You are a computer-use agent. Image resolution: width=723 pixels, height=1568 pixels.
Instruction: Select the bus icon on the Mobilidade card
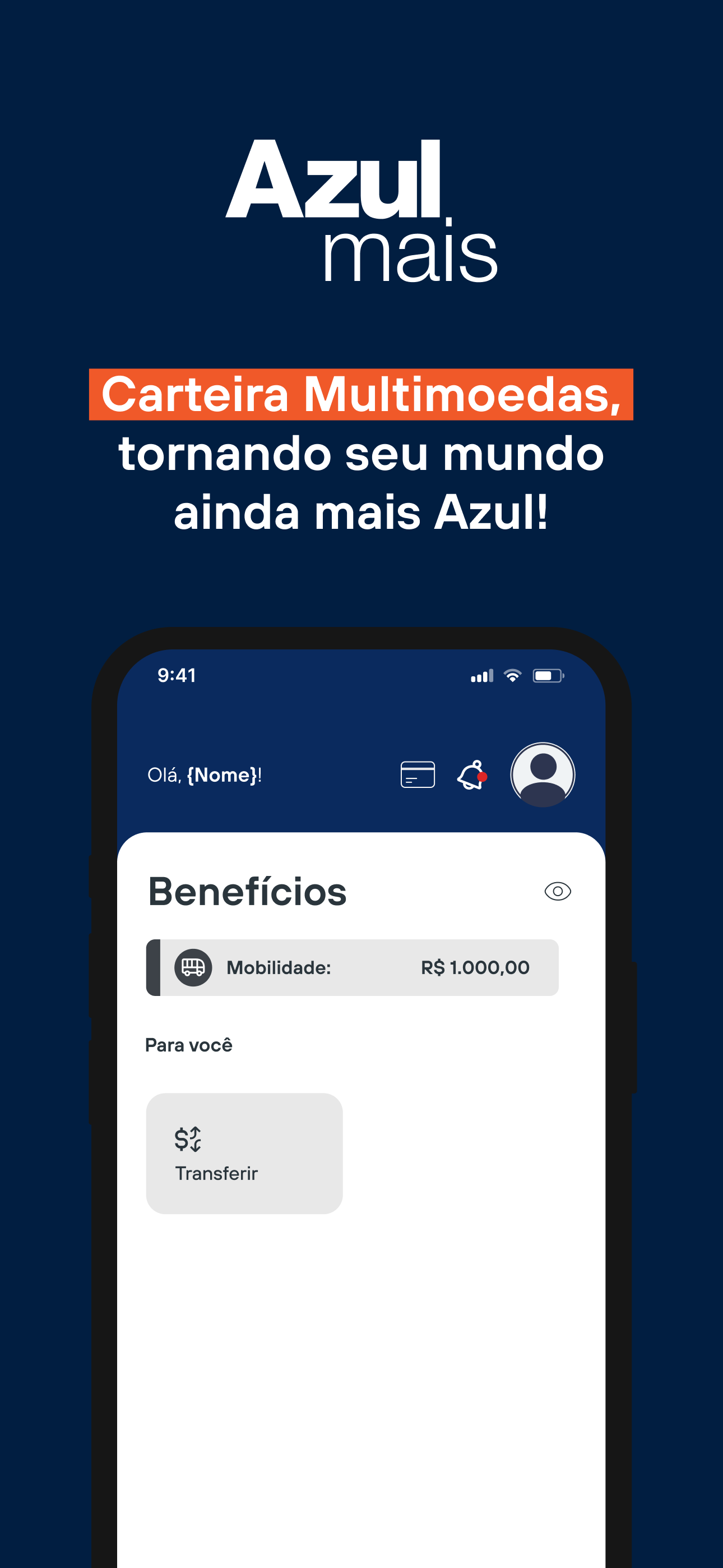coord(193,967)
